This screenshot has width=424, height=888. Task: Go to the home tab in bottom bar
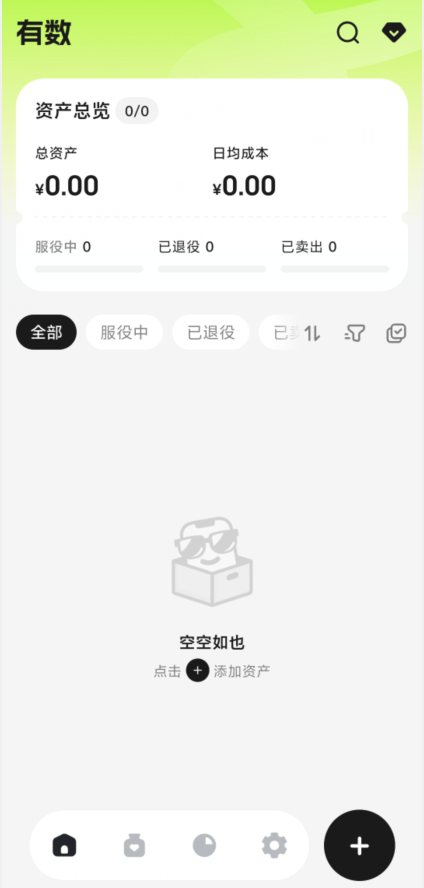(65, 846)
